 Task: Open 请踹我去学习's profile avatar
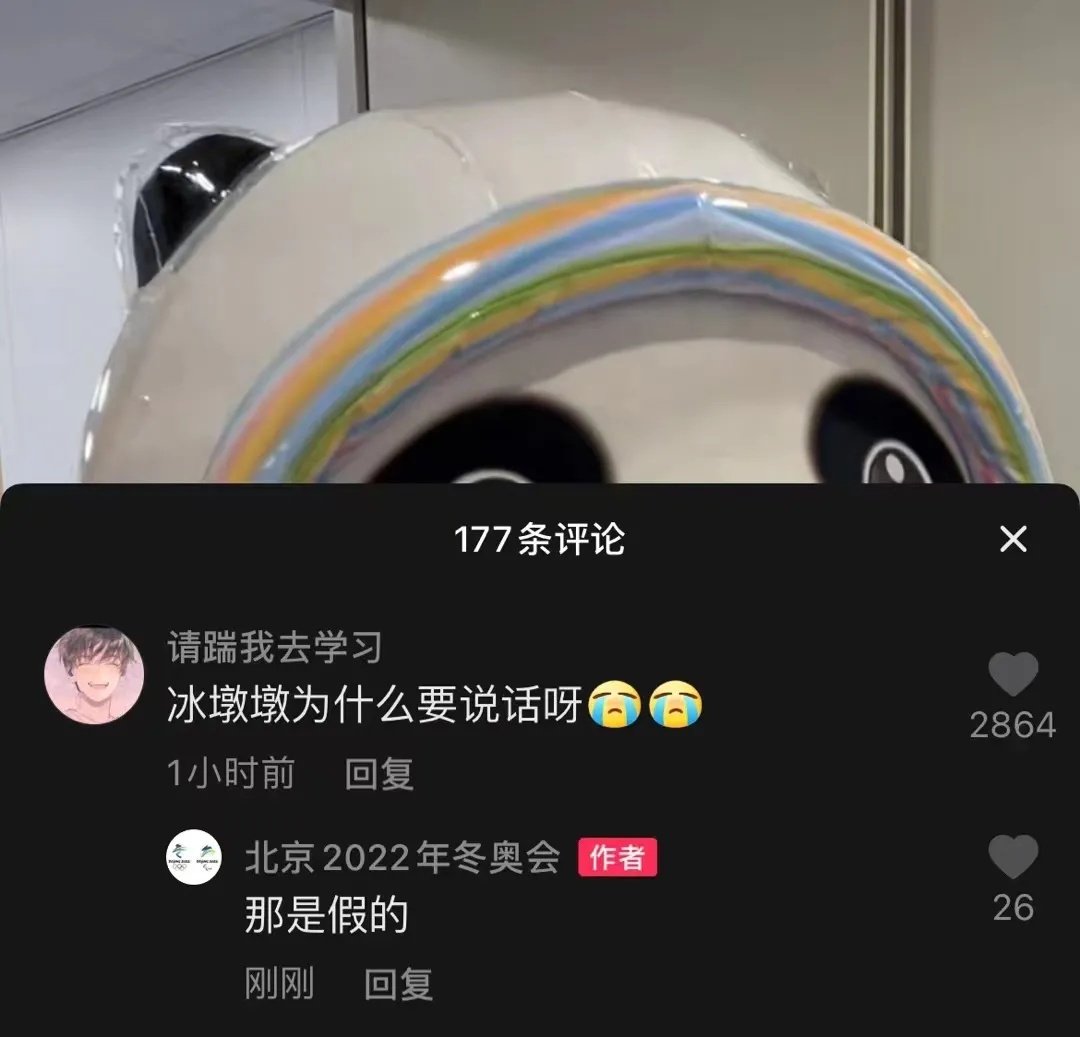coord(93,675)
